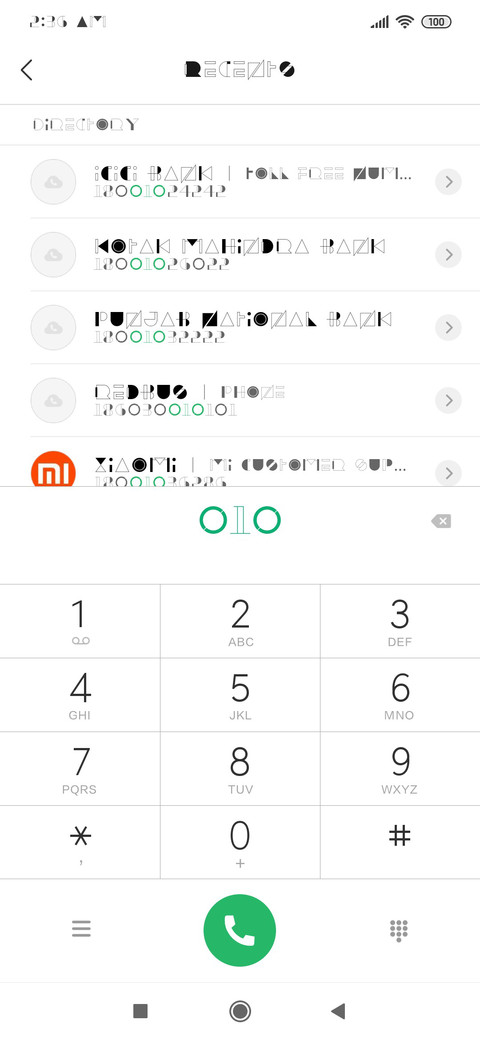Select the Punjab National Bank entry
480x1040 pixels.
click(x=240, y=328)
